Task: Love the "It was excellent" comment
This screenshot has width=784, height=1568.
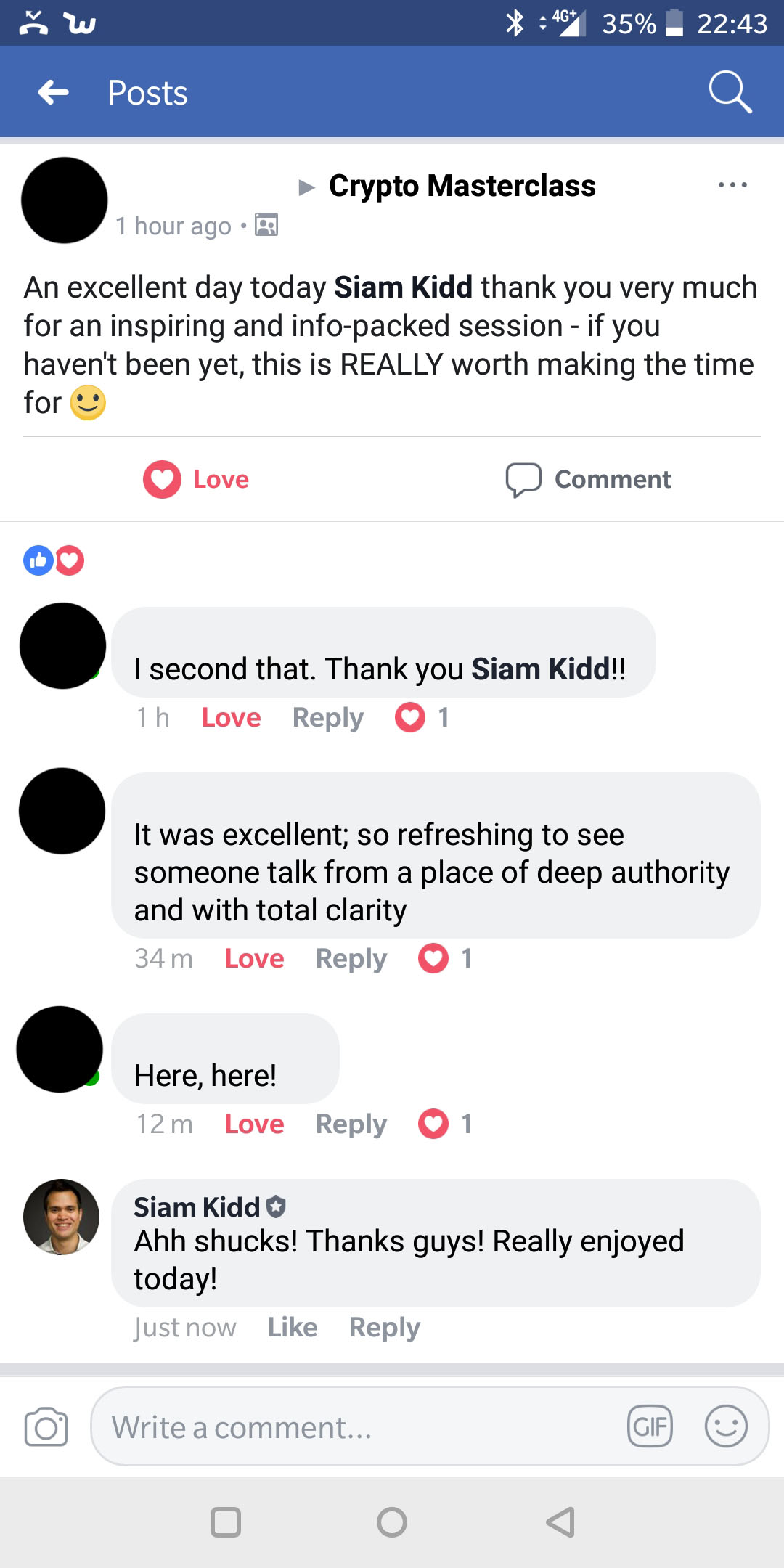Action: tap(254, 958)
